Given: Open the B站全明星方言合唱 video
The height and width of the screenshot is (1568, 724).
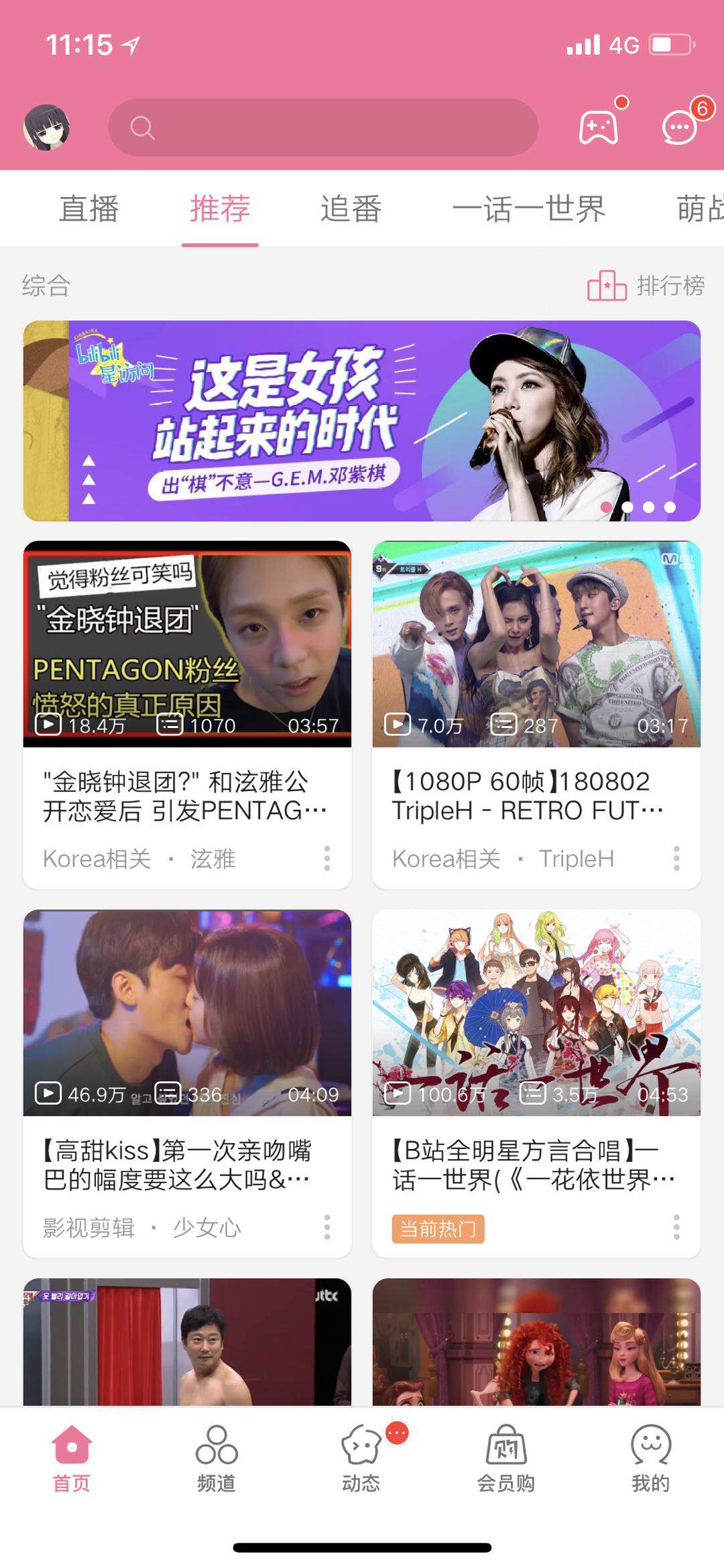Looking at the screenshot, I should coord(536,1012).
